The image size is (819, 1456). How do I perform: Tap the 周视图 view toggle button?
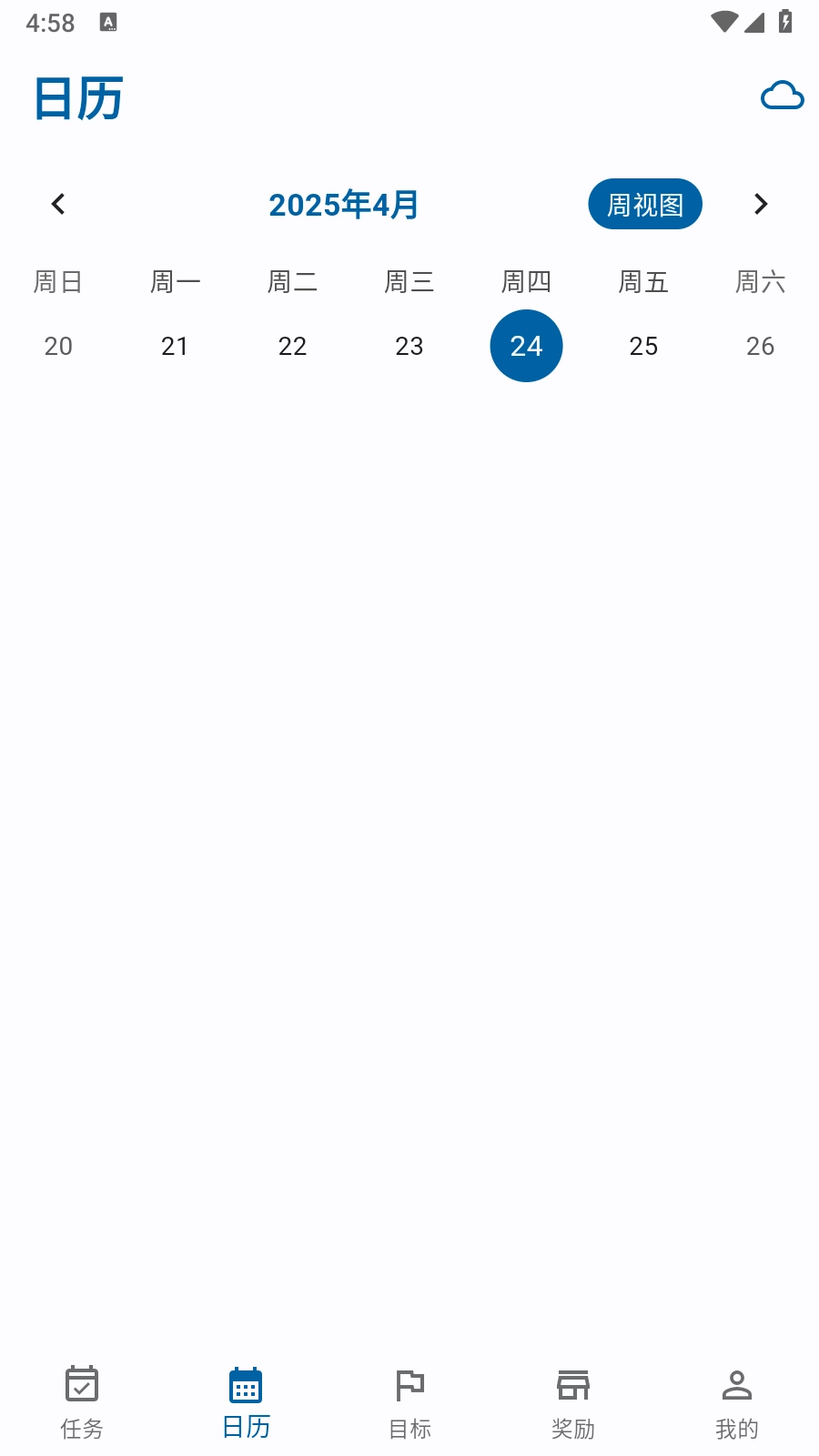pyautogui.click(x=644, y=204)
